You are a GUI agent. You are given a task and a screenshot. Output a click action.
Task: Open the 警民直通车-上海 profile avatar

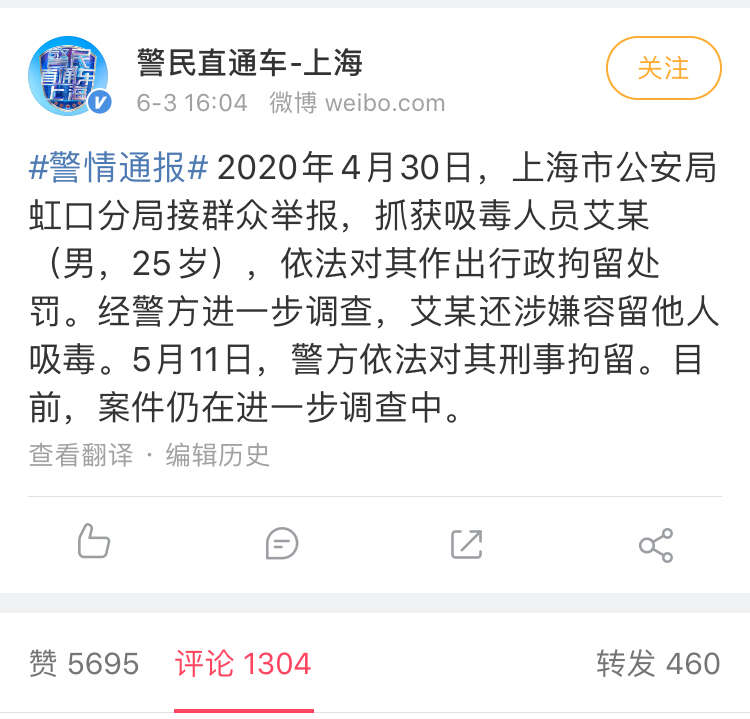click(x=69, y=77)
